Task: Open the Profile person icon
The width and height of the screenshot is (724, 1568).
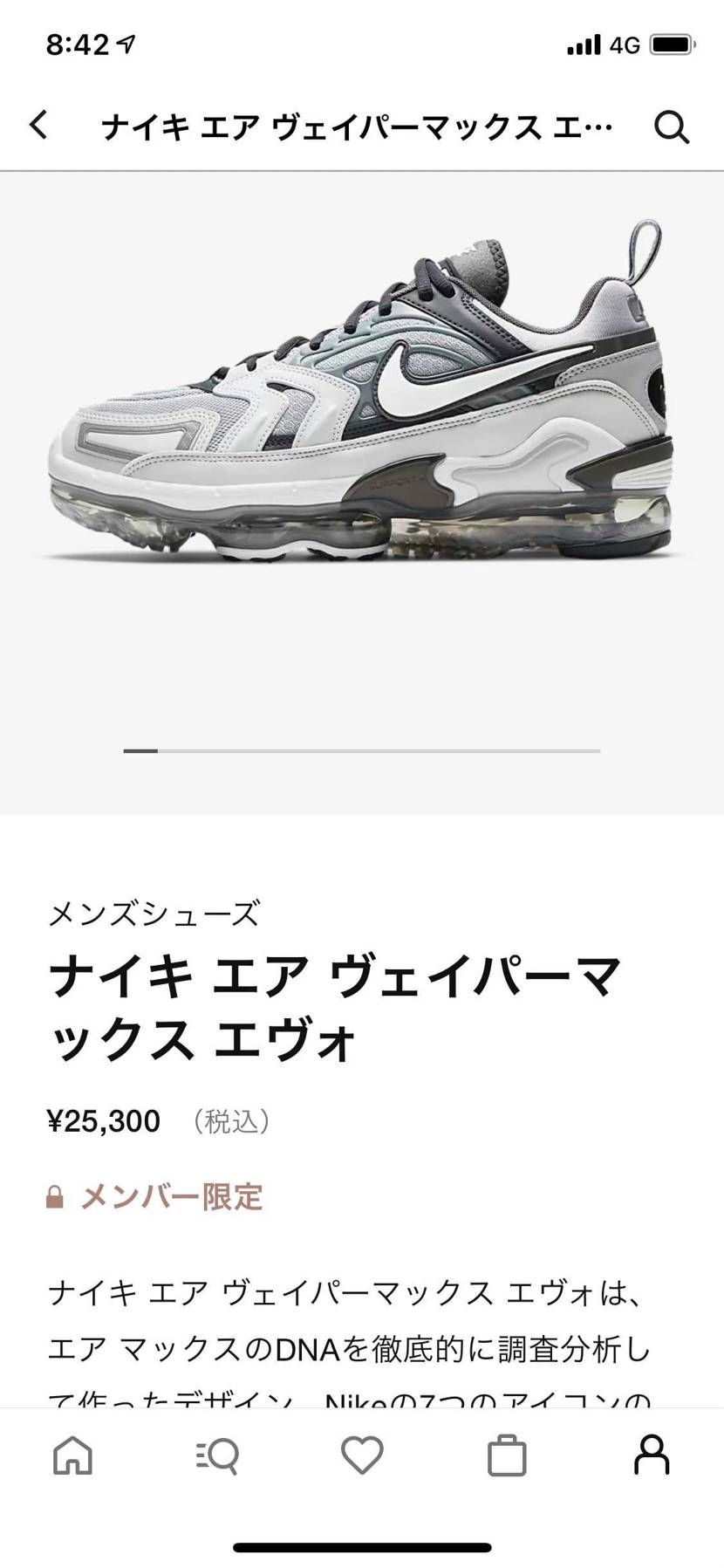Action: point(651,1455)
